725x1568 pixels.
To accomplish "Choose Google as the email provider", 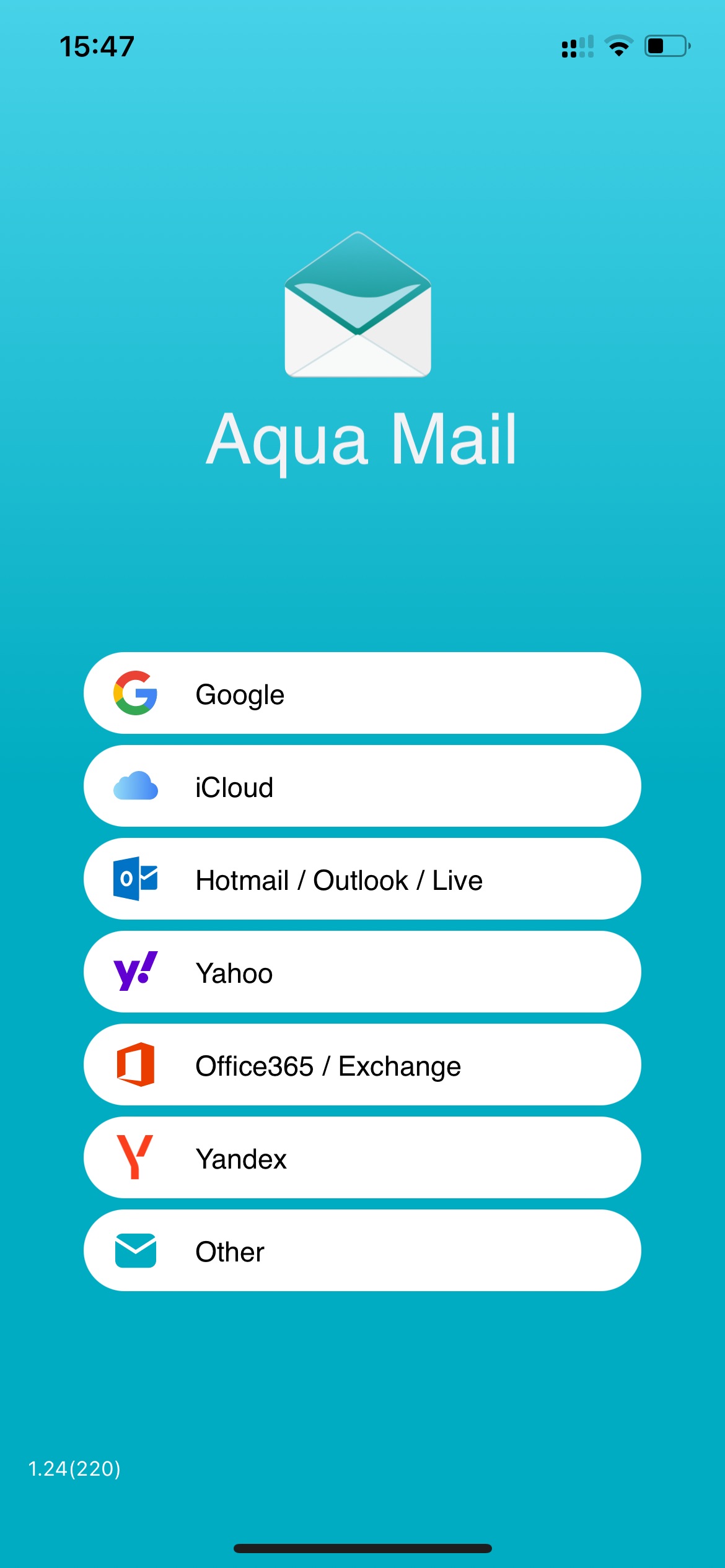I will click(362, 693).
